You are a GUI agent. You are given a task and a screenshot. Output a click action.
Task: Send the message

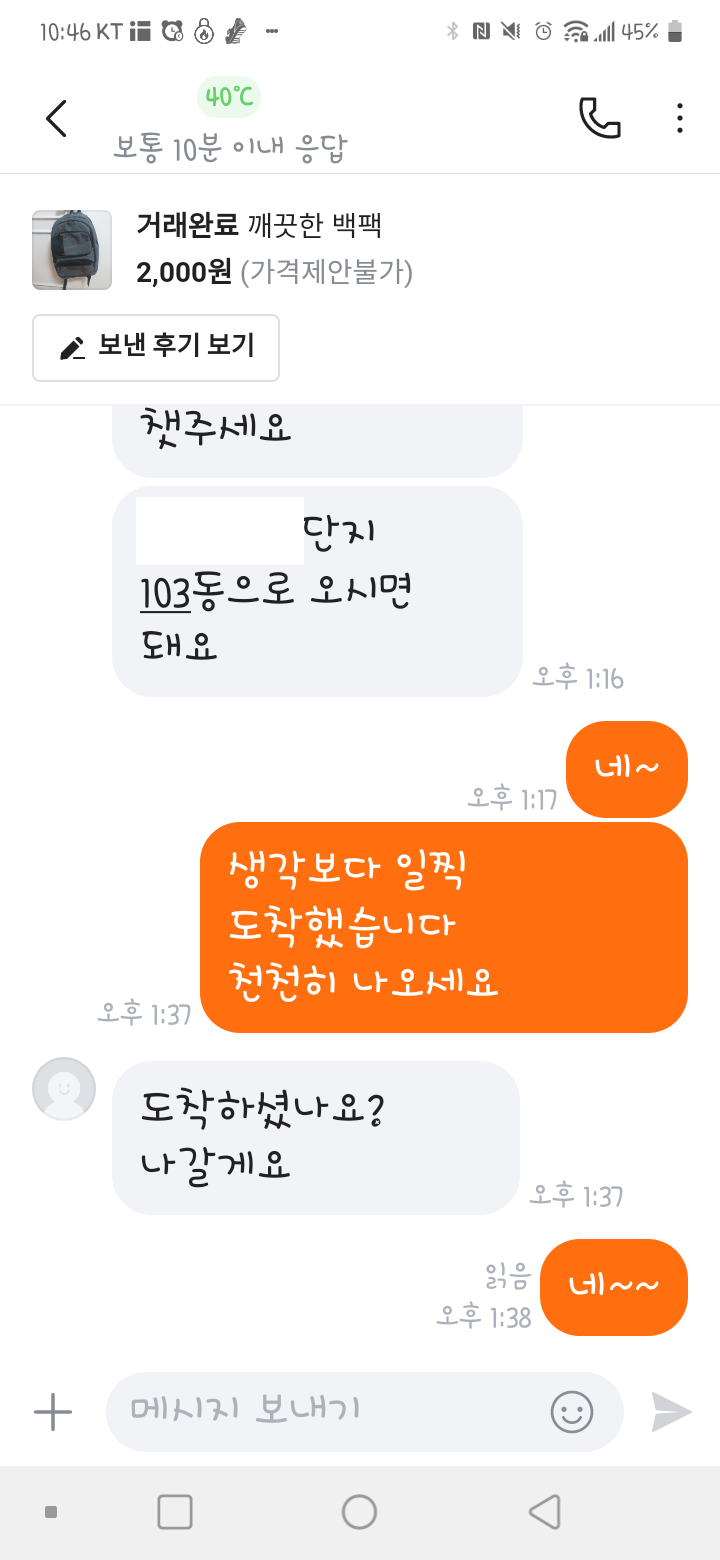pyautogui.click(x=672, y=1412)
